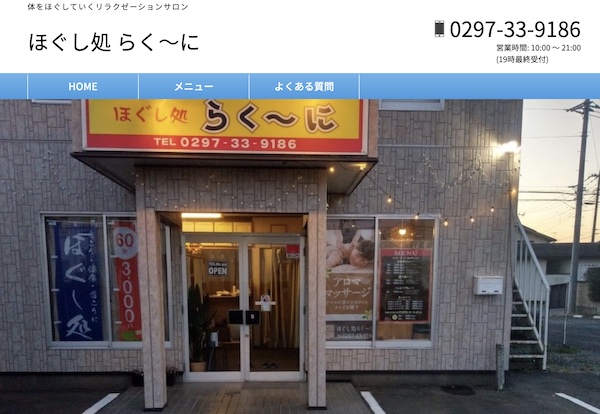
Task: Tap the ほぐし処 らく〜に site title
Action: click(x=113, y=42)
